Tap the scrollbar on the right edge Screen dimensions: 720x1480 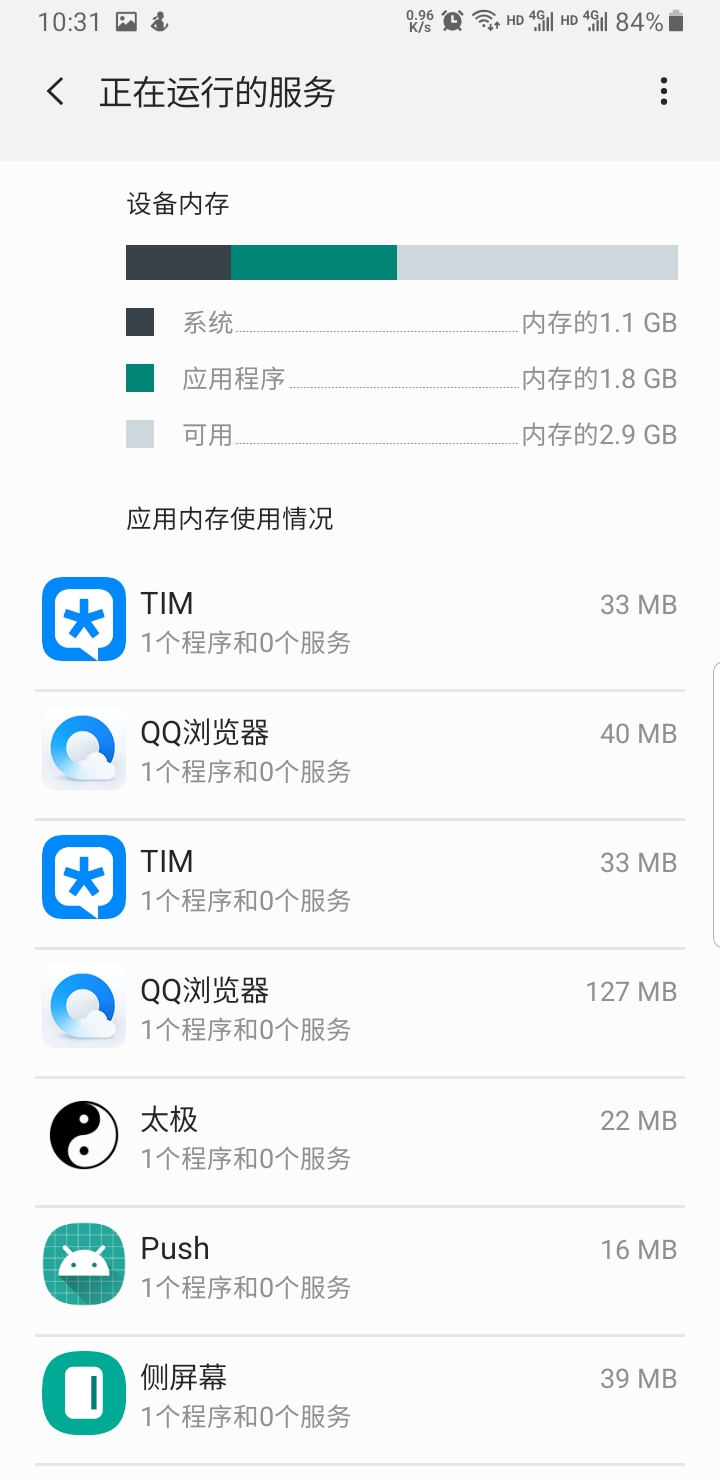716,800
